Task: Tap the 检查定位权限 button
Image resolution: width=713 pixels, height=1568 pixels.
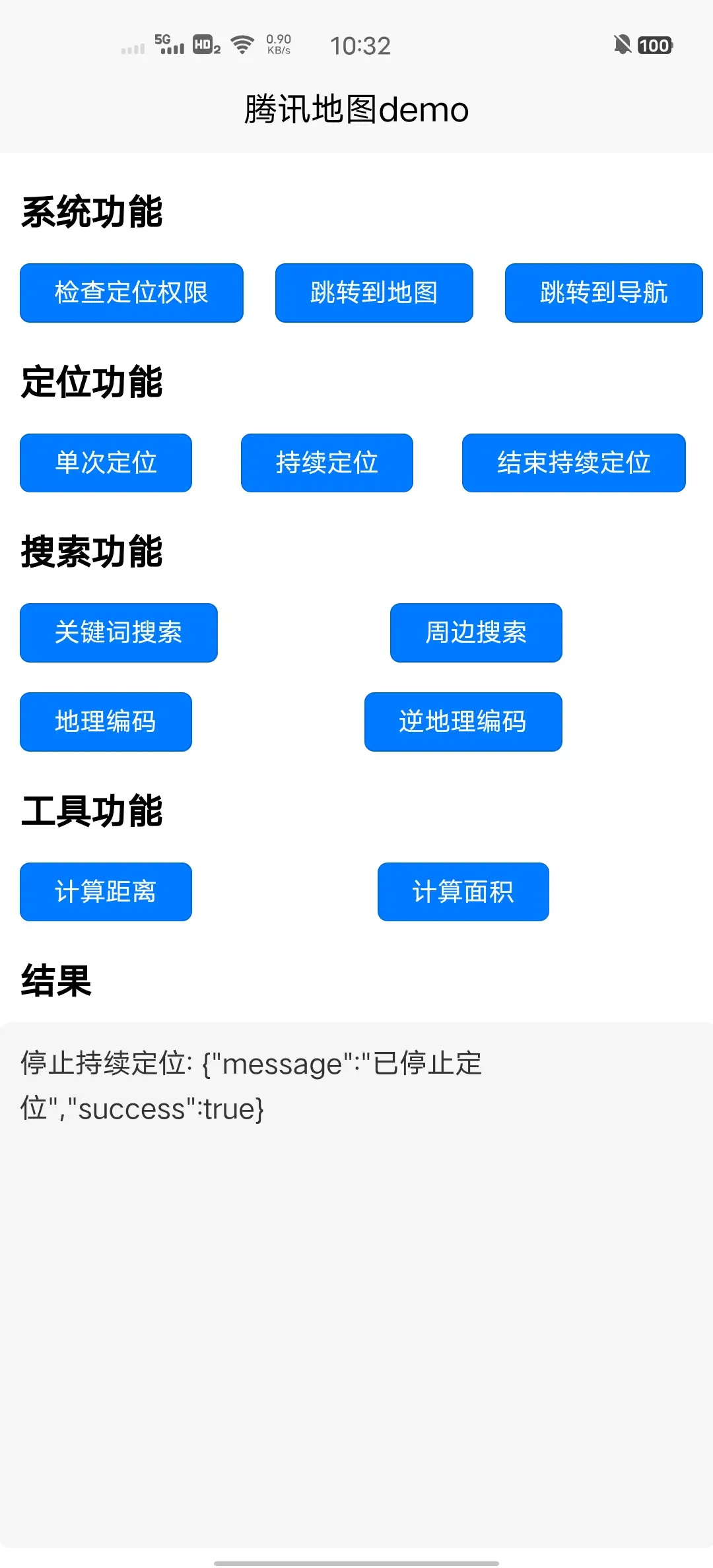Action: point(131,293)
